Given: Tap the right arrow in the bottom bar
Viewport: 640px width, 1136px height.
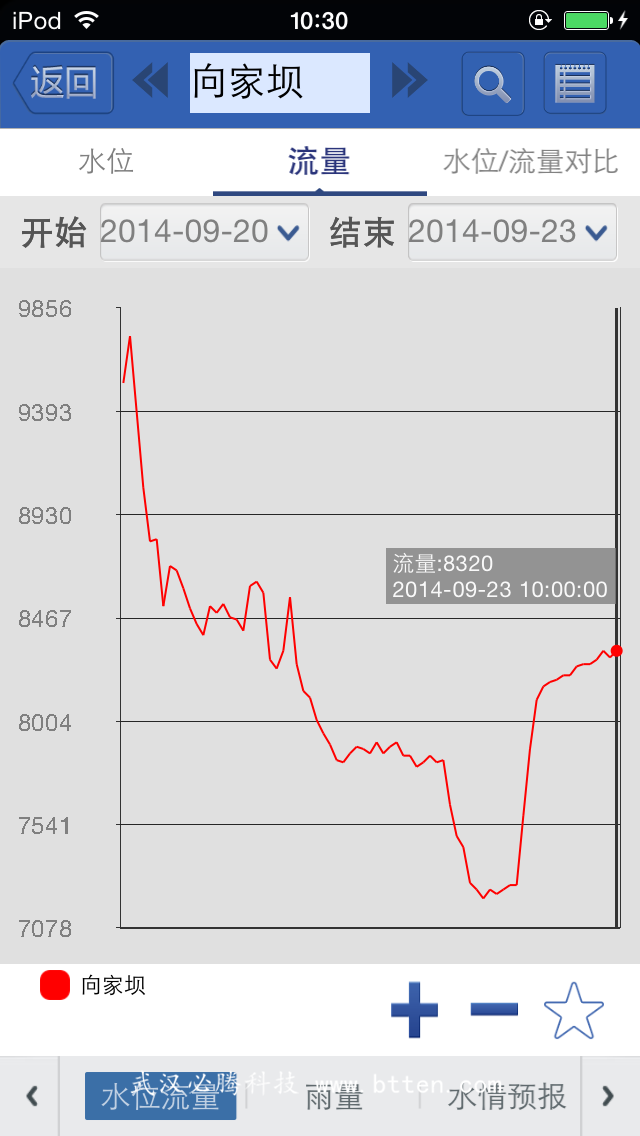Looking at the screenshot, I should [x=609, y=1096].
